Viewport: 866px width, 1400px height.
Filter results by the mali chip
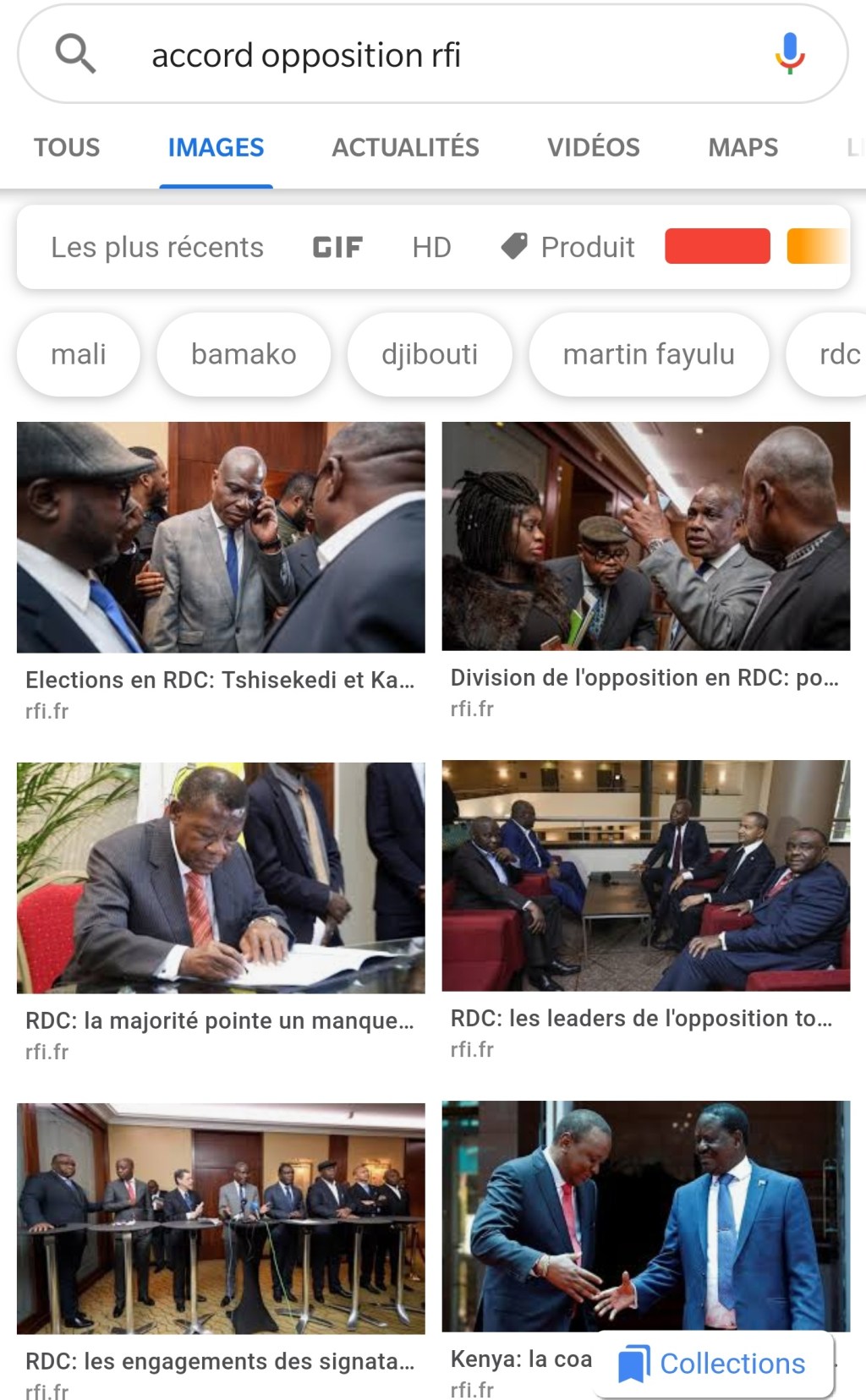[78, 354]
